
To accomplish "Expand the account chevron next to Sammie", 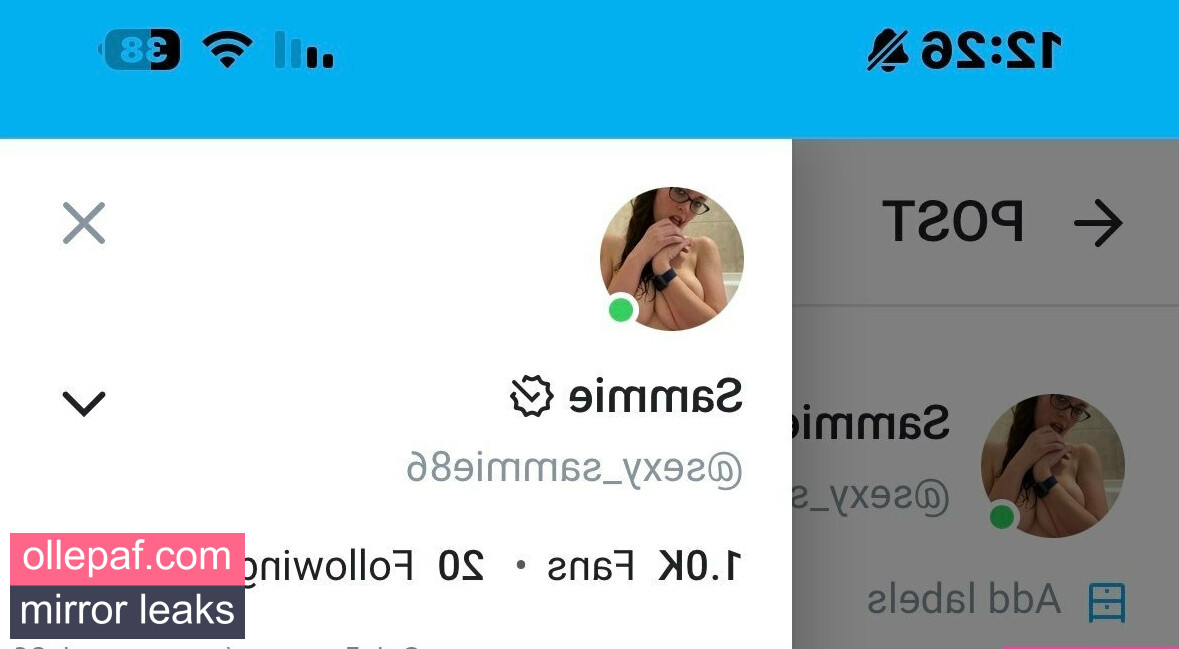I will tap(84, 403).
